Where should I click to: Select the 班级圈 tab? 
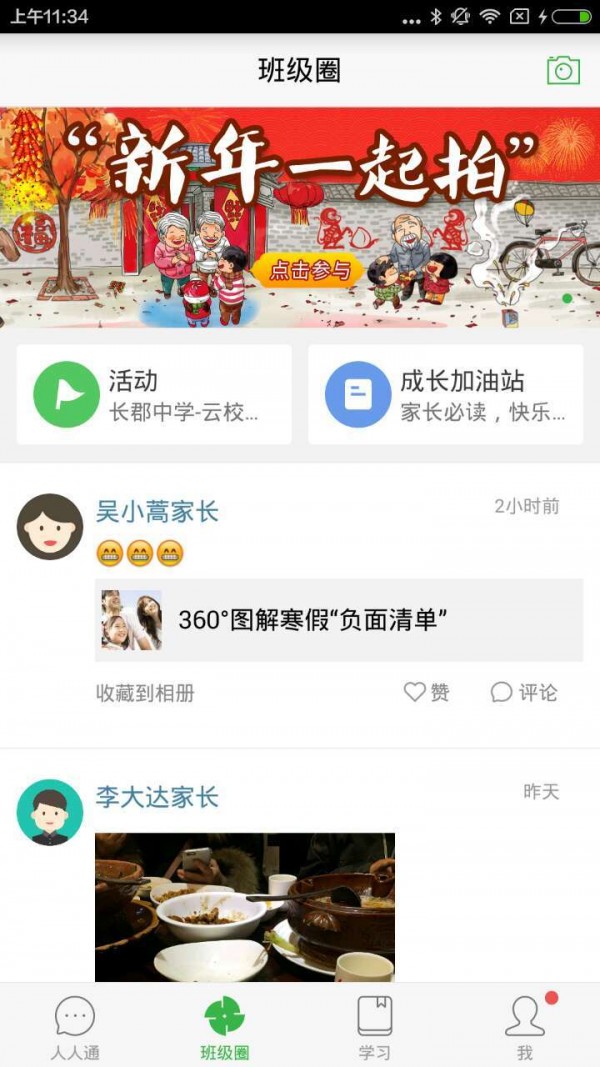point(225,1027)
